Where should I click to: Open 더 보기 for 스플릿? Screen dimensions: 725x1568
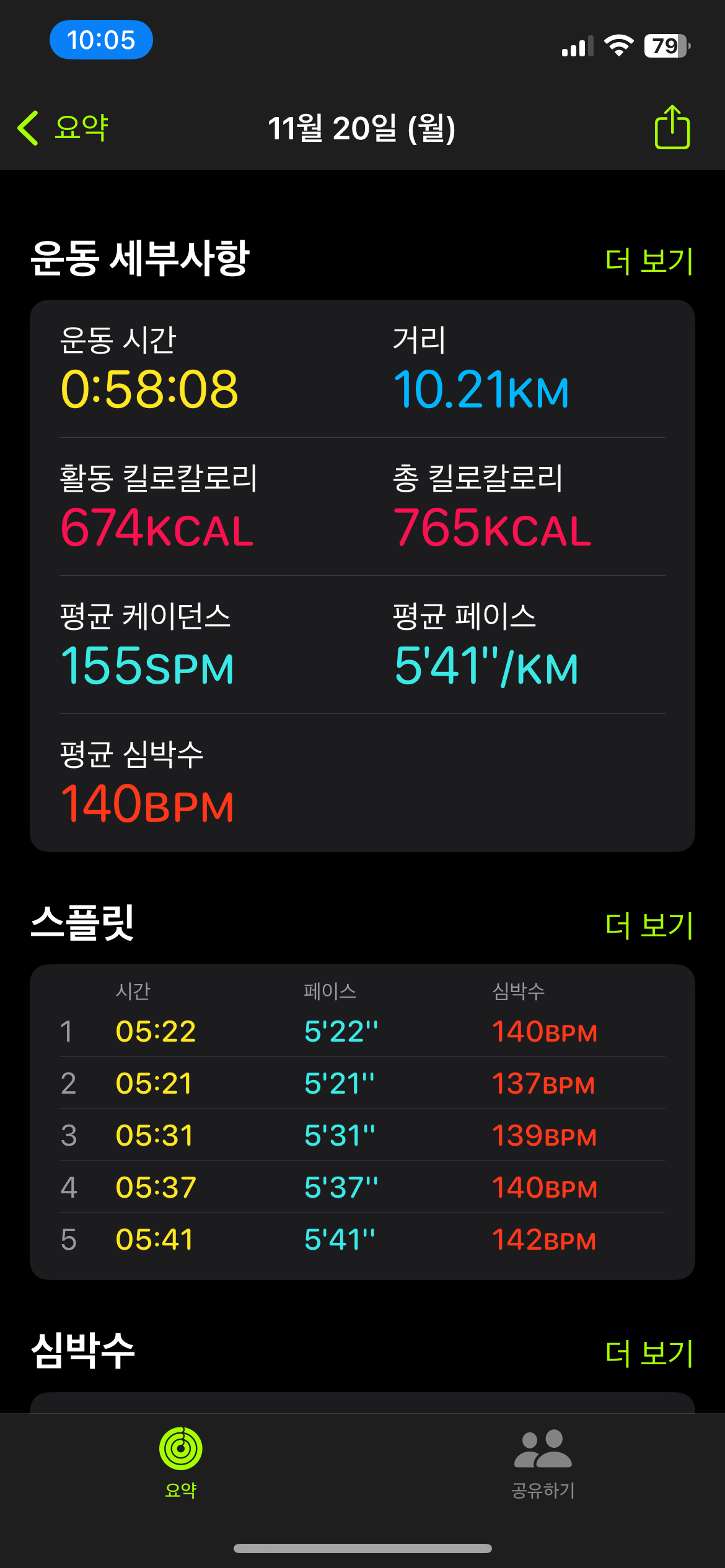[649, 925]
